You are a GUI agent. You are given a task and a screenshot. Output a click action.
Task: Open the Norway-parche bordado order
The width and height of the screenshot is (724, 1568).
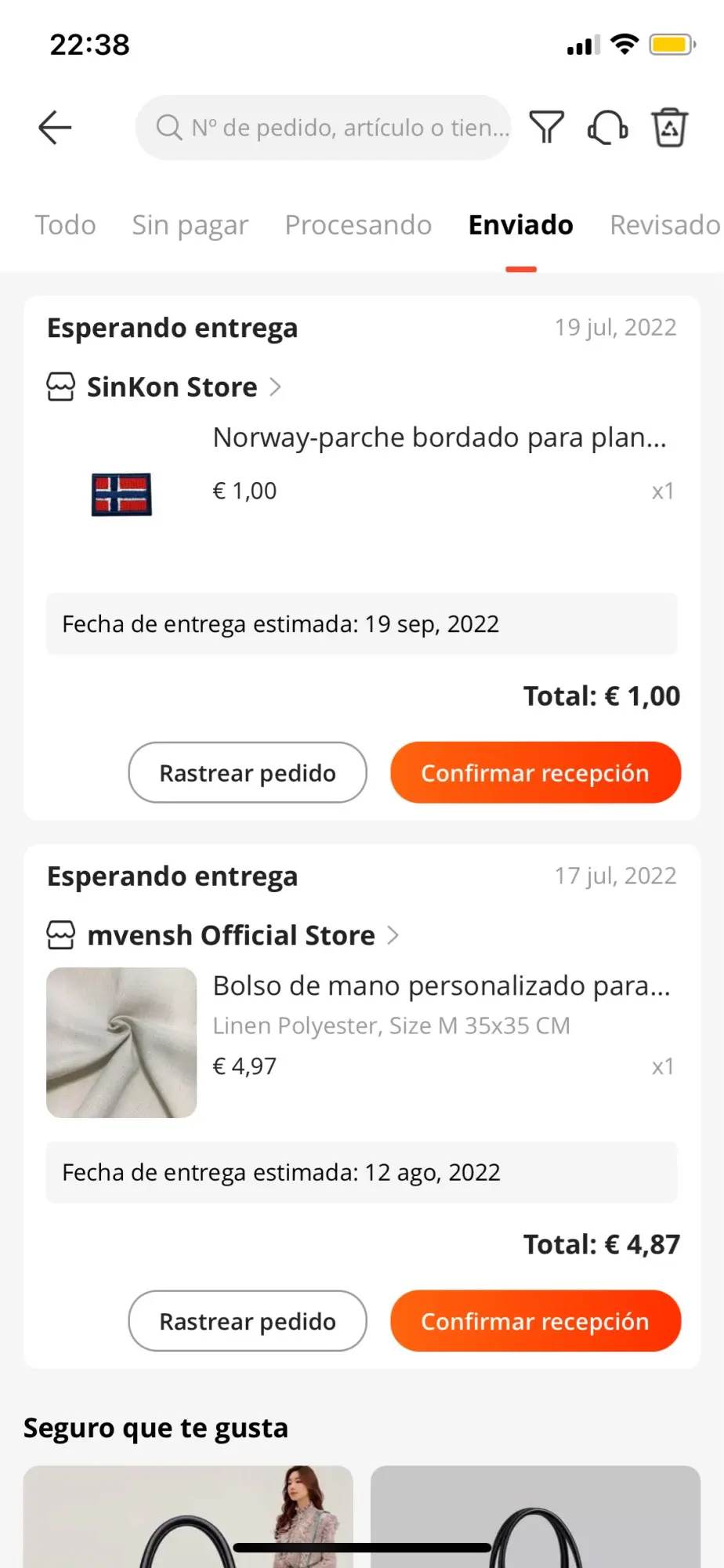tap(439, 437)
